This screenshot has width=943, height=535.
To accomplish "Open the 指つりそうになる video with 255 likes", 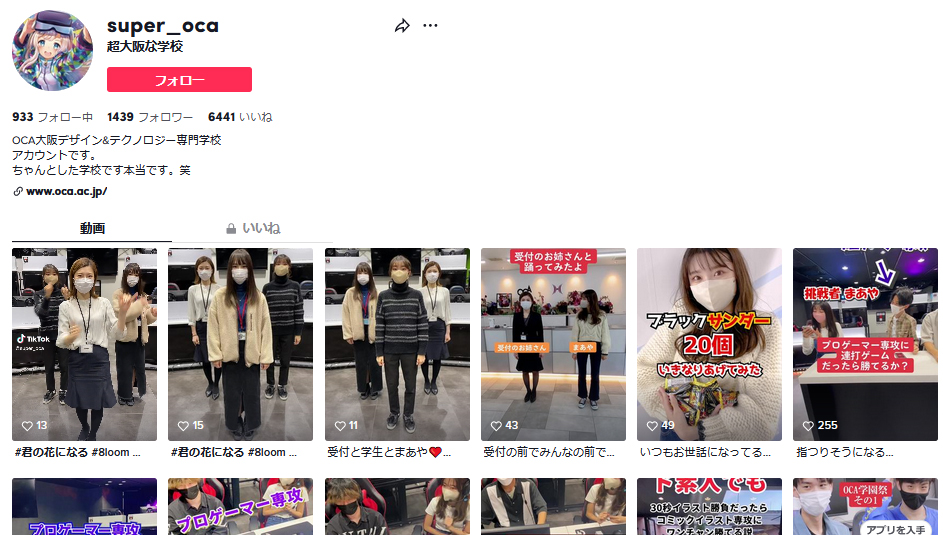I will click(x=865, y=344).
